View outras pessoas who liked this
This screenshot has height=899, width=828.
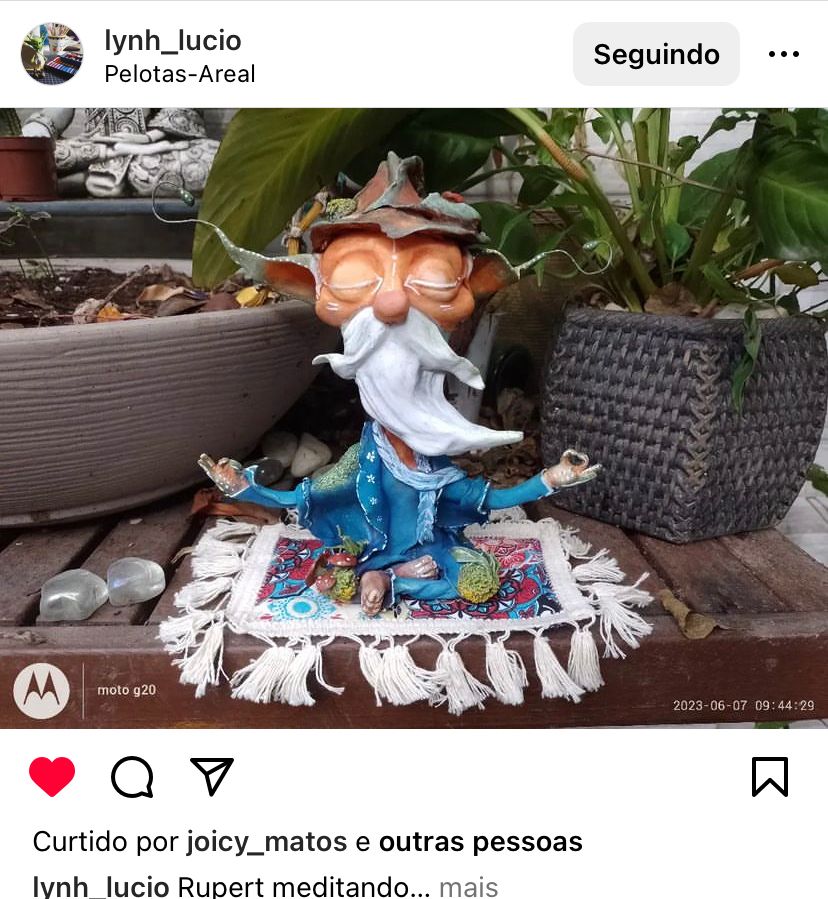[x=480, y=842]
